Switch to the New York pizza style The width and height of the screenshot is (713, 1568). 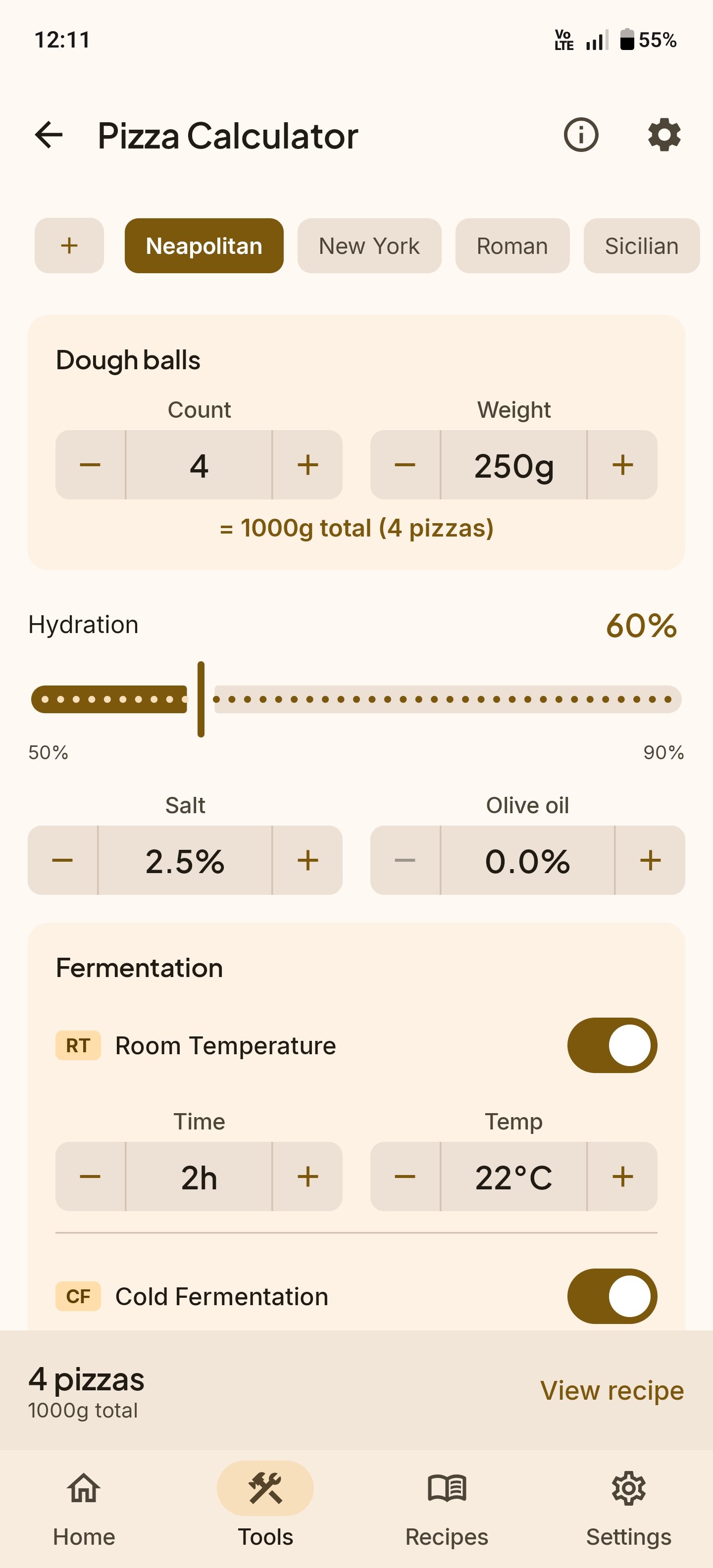pyautogui.click(x=368, y=246)
